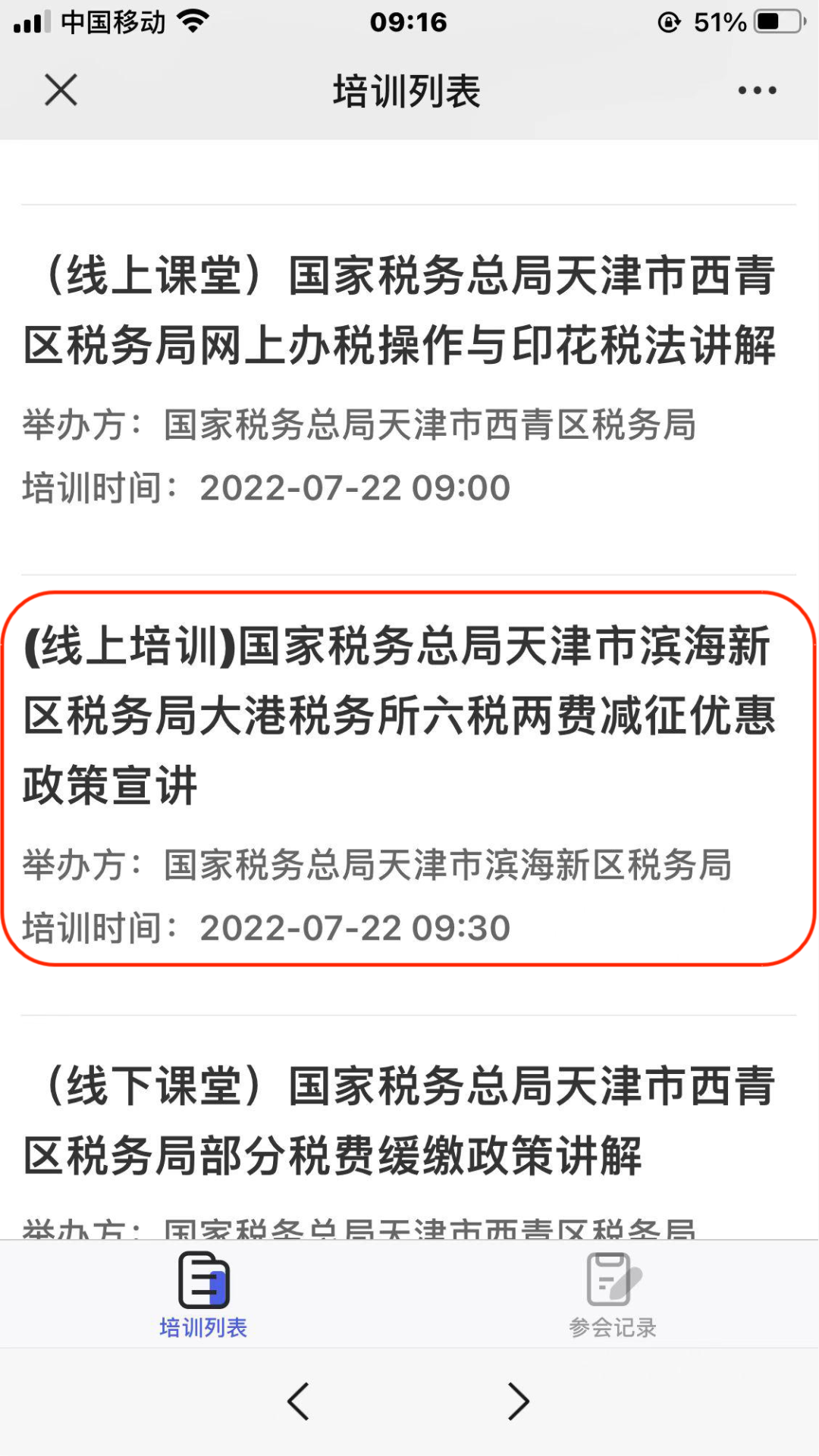This screenshot has width=819, height=1456.
Task: Close the 培训列表 page
Action: (61, 90)
